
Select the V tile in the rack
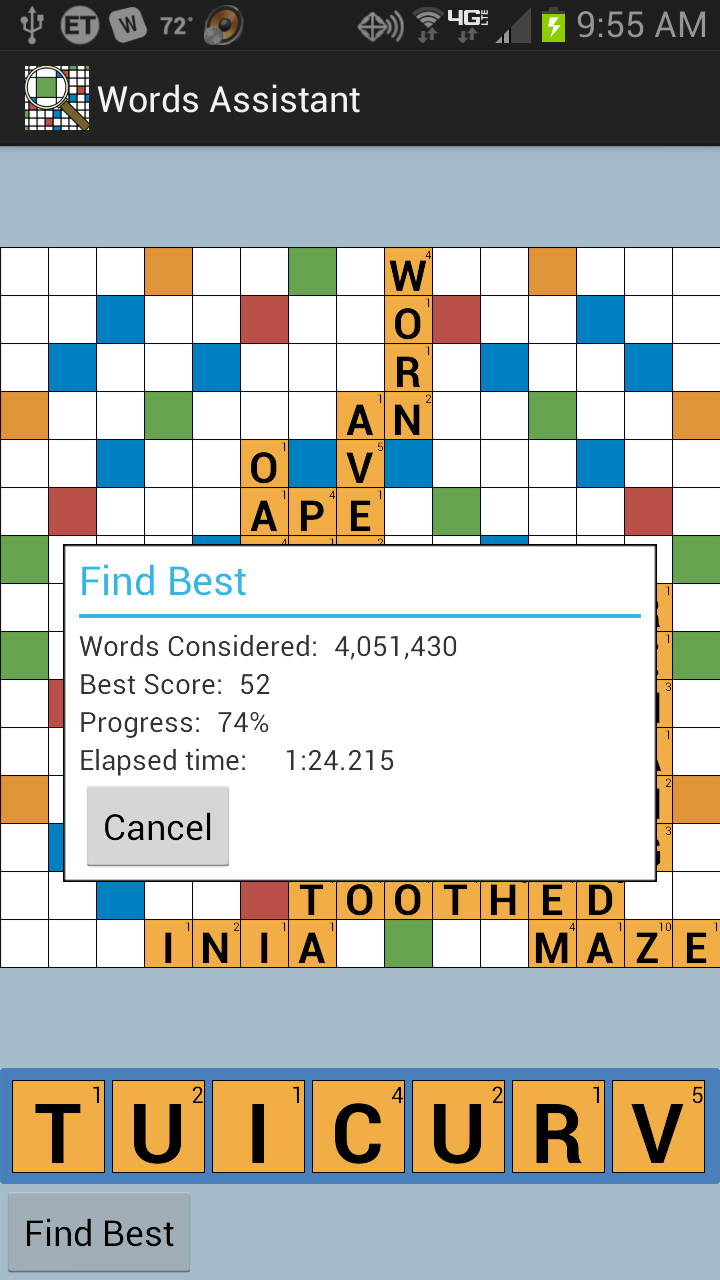coord(658,1127)
